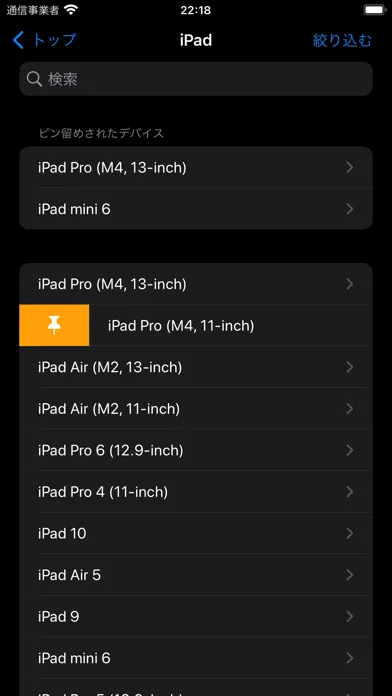Open iPad Pro 4 (11-inch)
This screenshot has width=392, height=696.
coord(196,492)
